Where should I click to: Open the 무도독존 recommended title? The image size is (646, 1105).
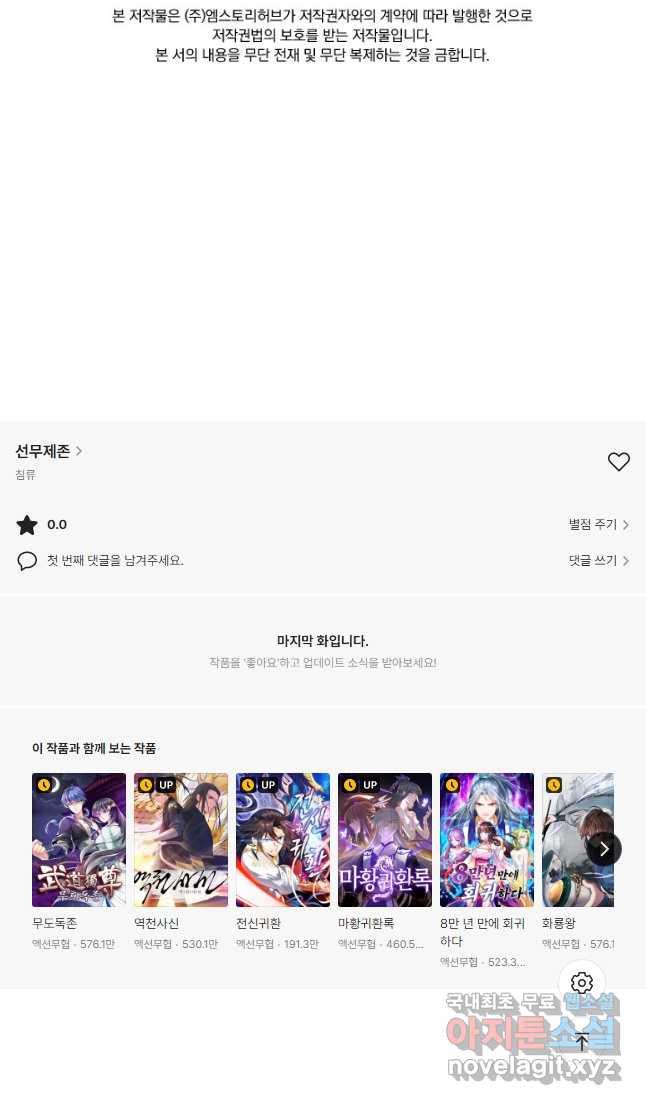79,840
